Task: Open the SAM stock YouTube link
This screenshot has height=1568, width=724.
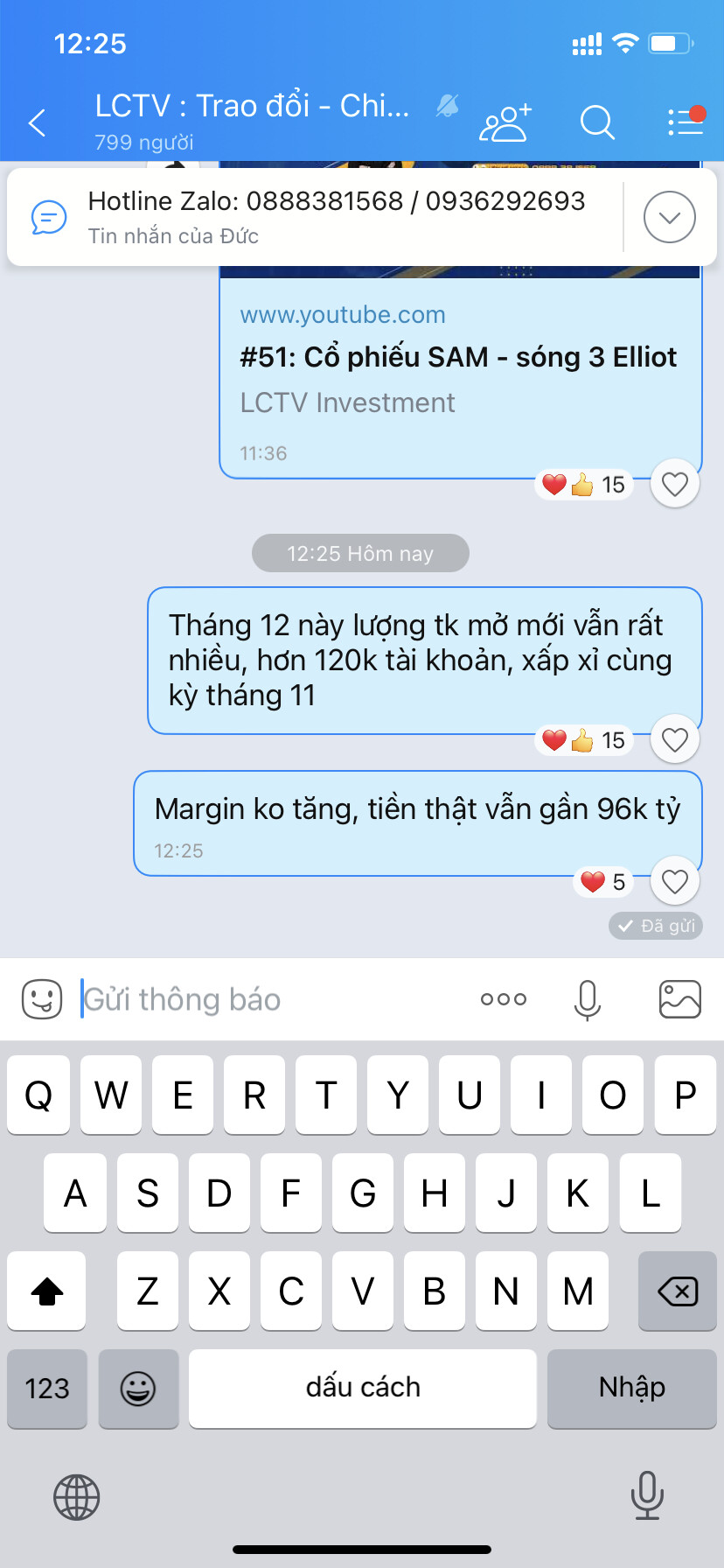Action: 458,357
